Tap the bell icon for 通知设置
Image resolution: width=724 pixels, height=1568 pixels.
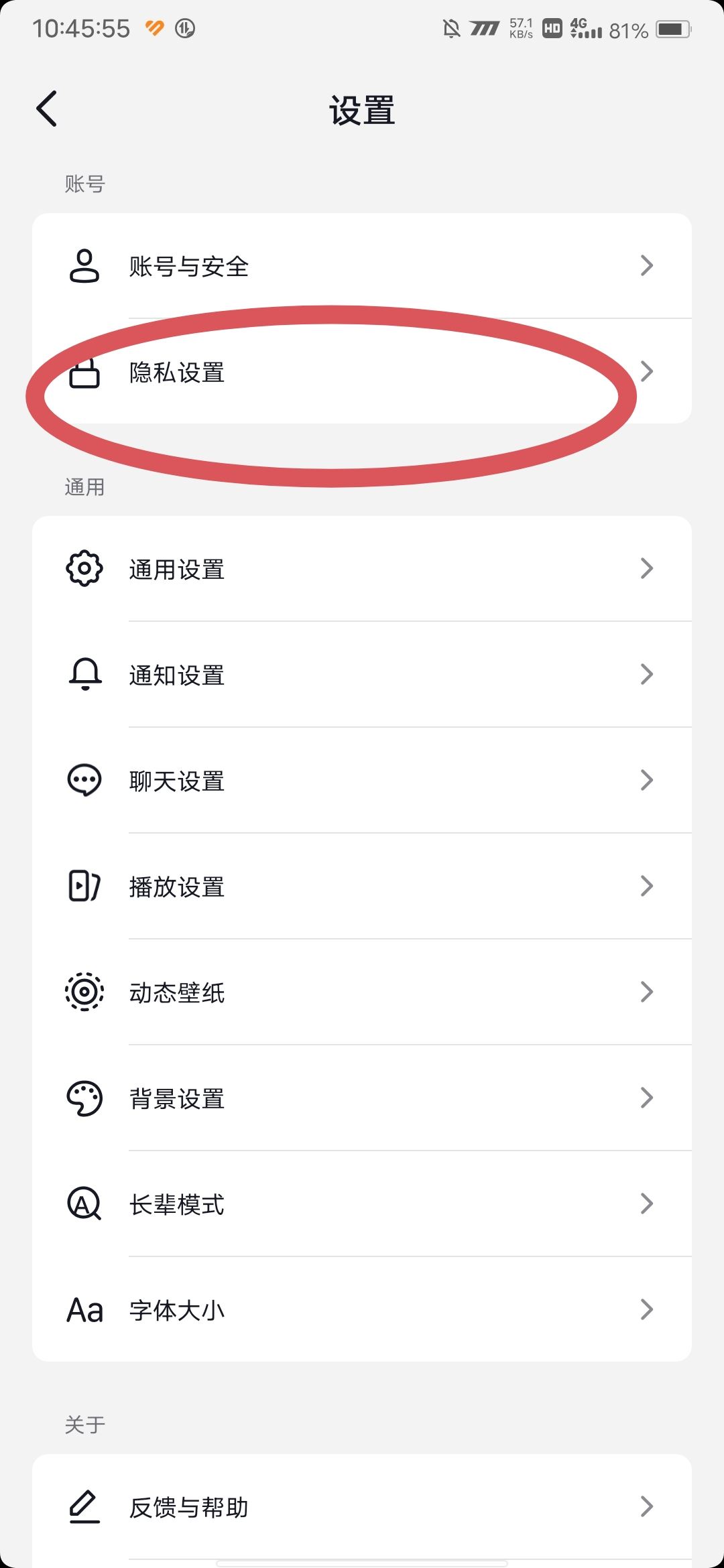[x=83, y=675]
